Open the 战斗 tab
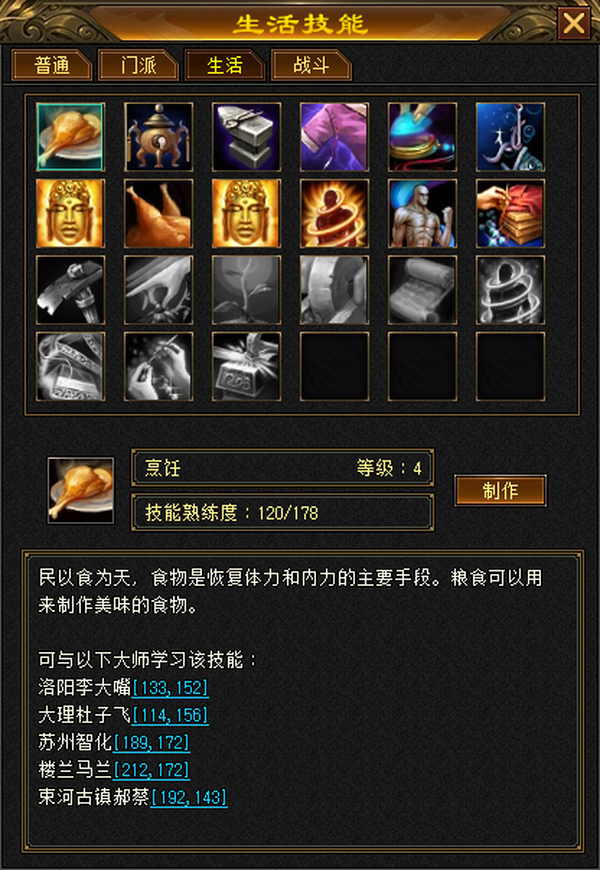Image resolution: width=600 pixels, height=870 pixels. click(311, 65)
